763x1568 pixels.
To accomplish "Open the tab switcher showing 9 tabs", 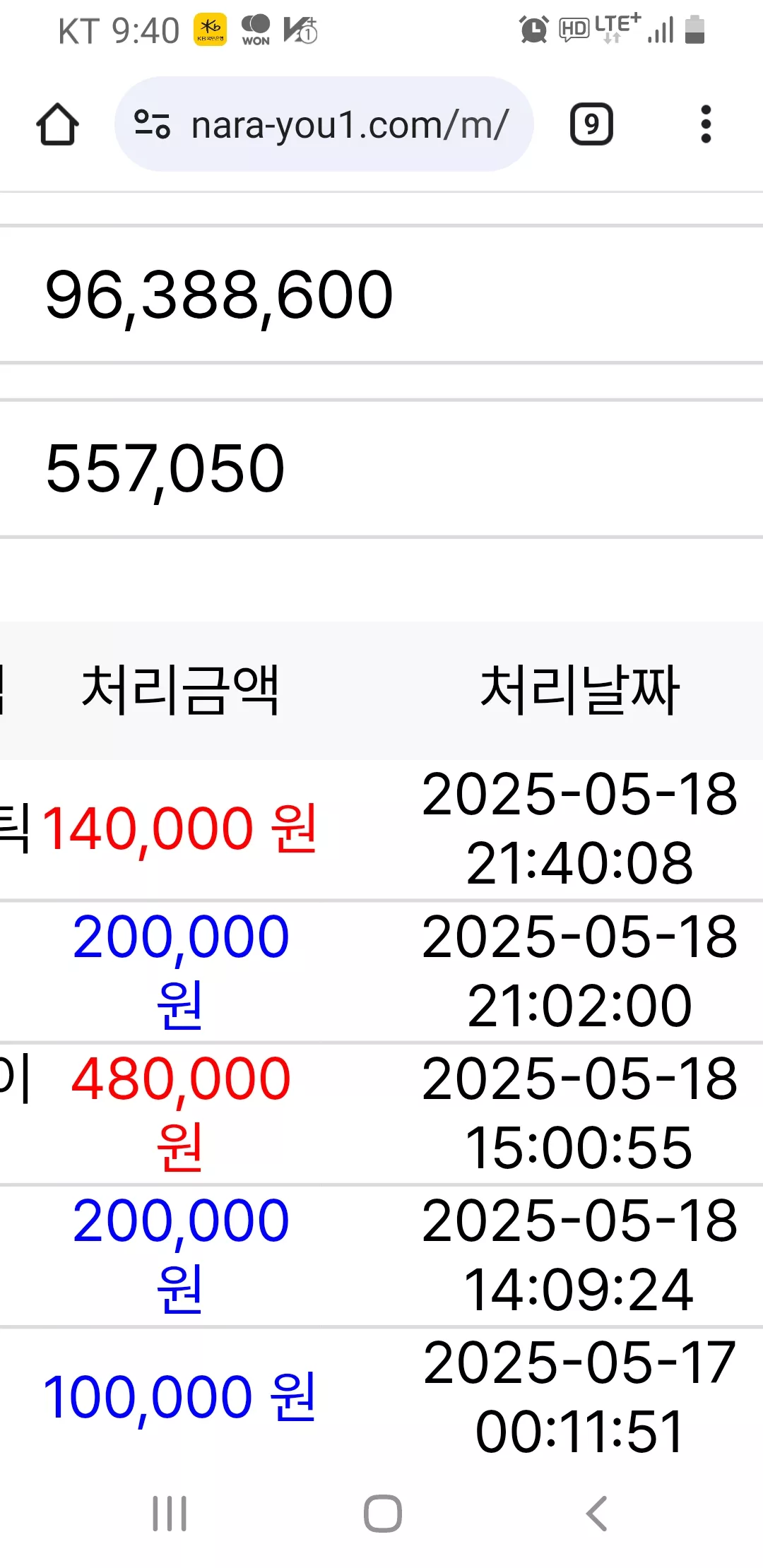I will pyautogui.click(x=591, y=124).
